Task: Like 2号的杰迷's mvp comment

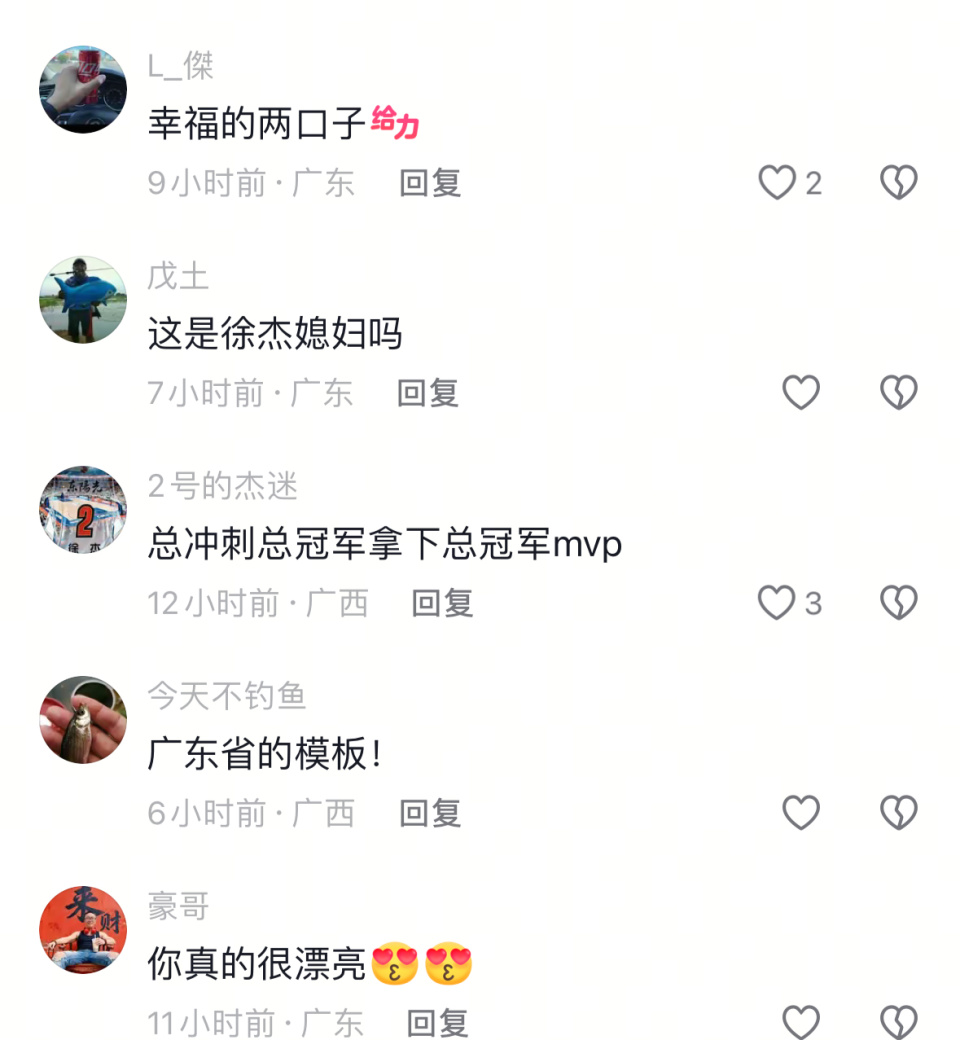Action: click(x=776, y=603)
